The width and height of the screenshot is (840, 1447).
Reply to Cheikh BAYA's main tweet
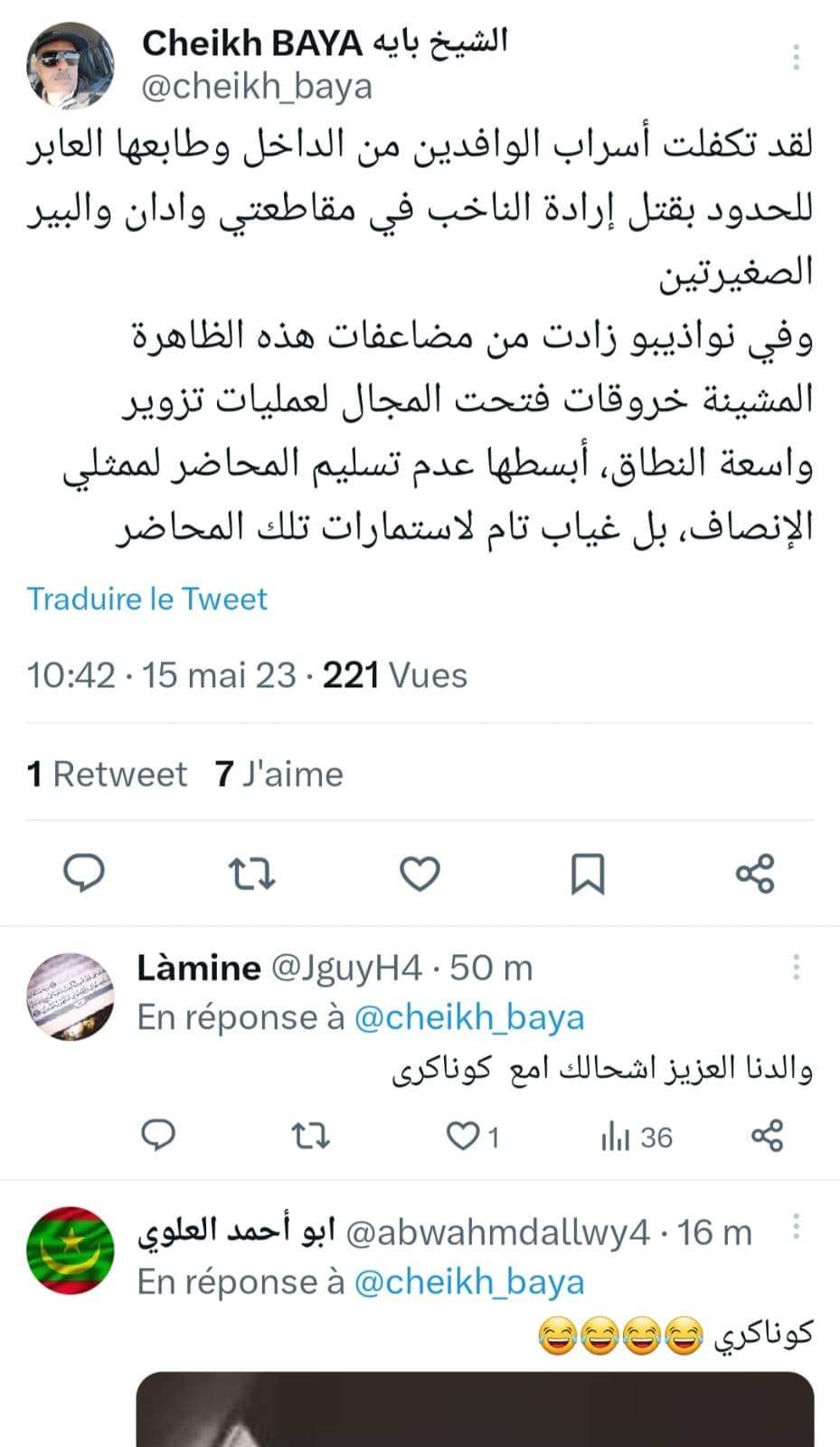(x=84, y=874)
